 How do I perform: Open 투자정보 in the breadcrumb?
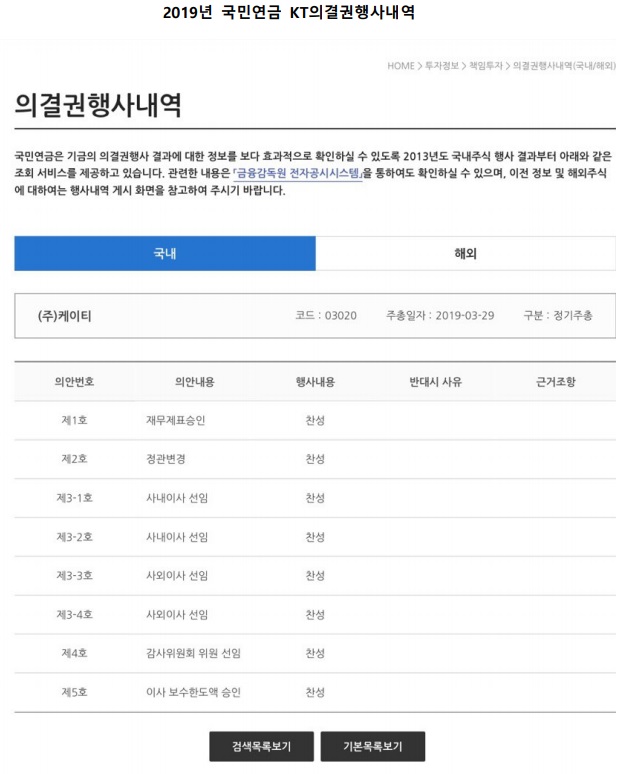441,66
